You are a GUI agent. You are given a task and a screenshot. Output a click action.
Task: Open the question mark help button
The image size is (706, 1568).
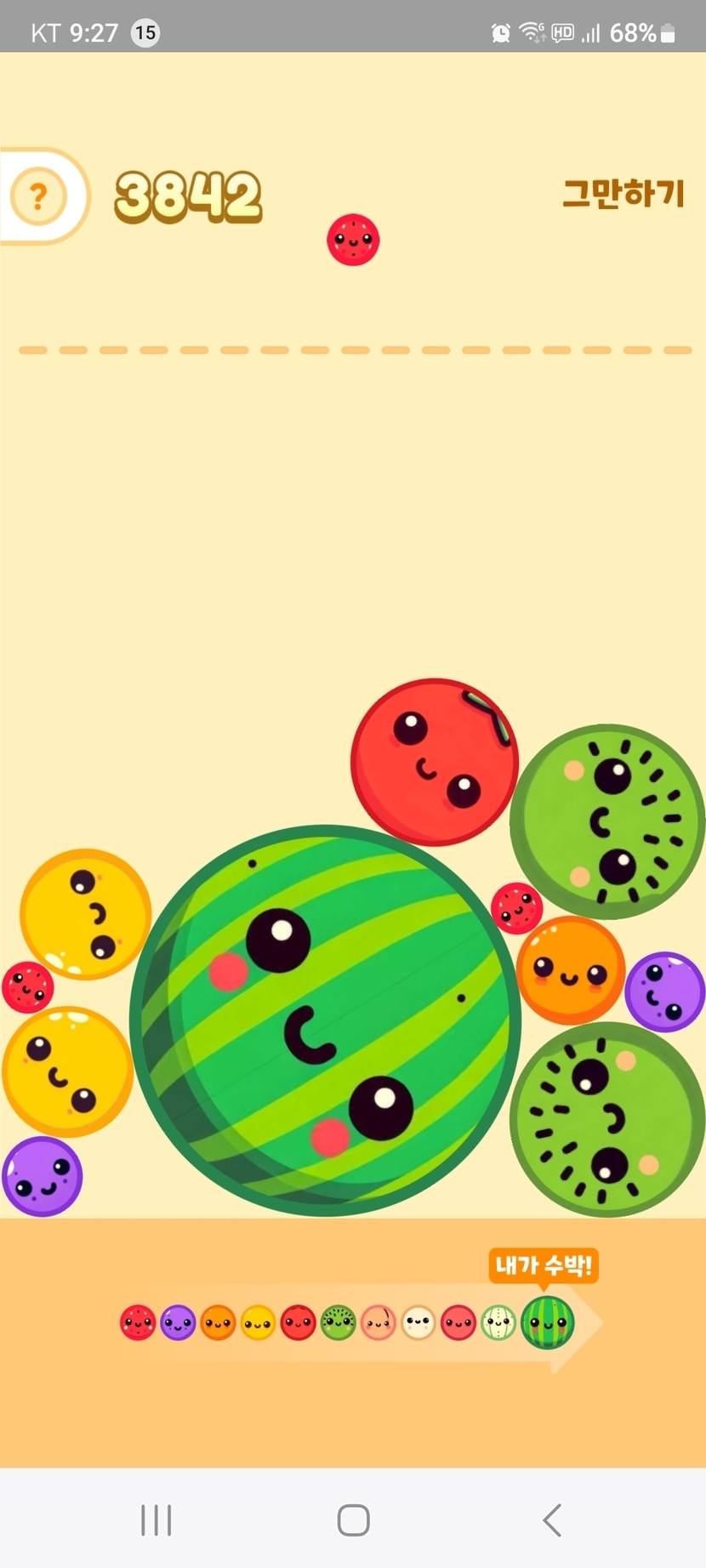tap(38, 196)
